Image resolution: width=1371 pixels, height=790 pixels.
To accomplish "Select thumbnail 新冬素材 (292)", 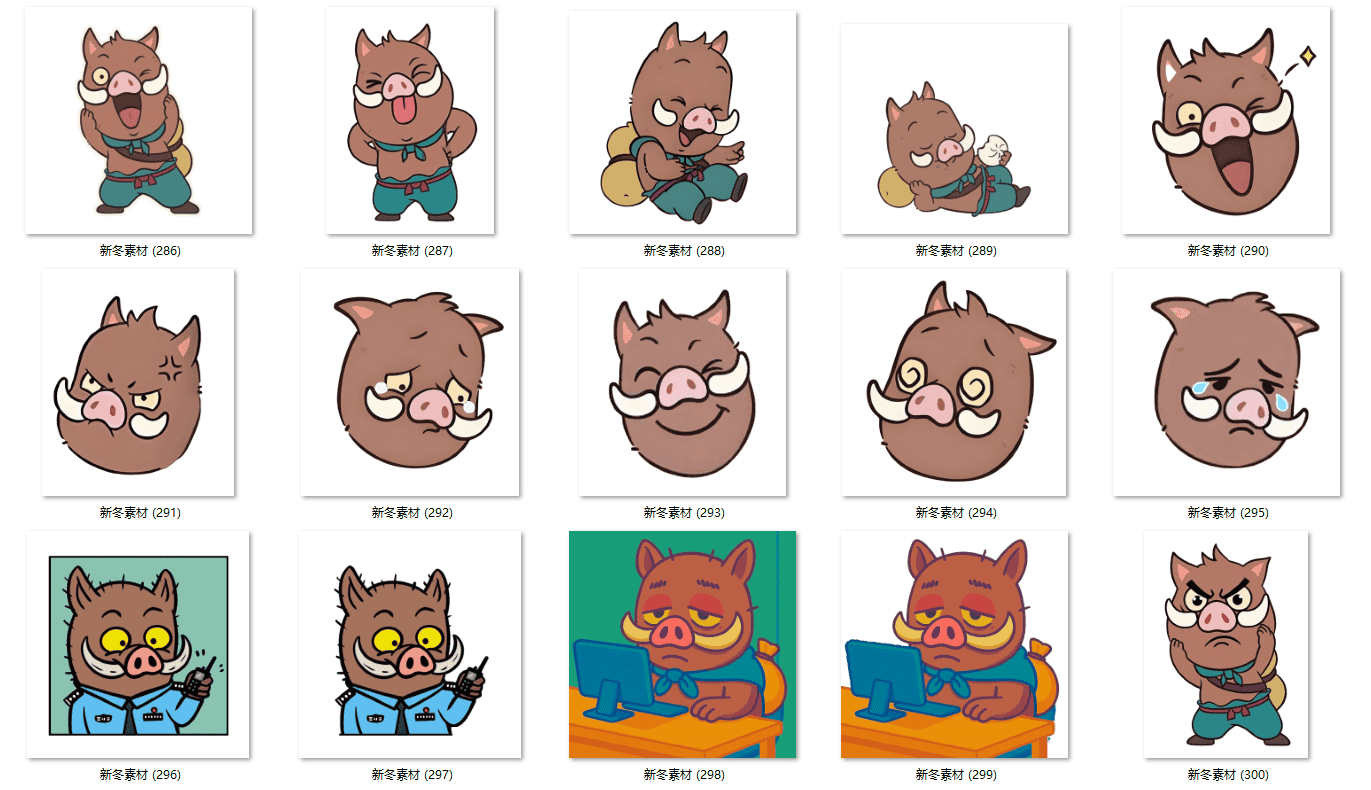I will (x=410, y=382).
